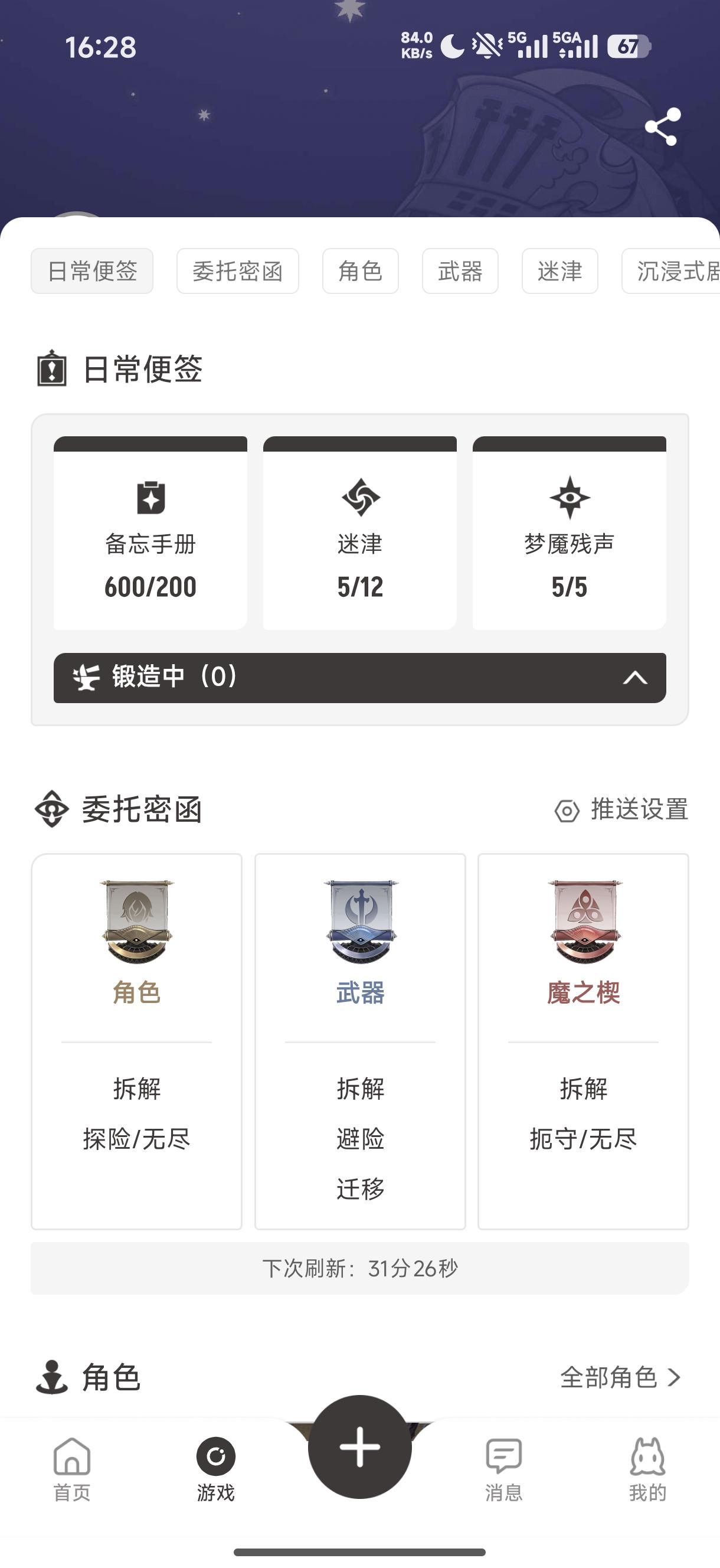This screenshot has height=1568, width=720.
Task: Open the 消息 tab
Action: (503, 1468)
